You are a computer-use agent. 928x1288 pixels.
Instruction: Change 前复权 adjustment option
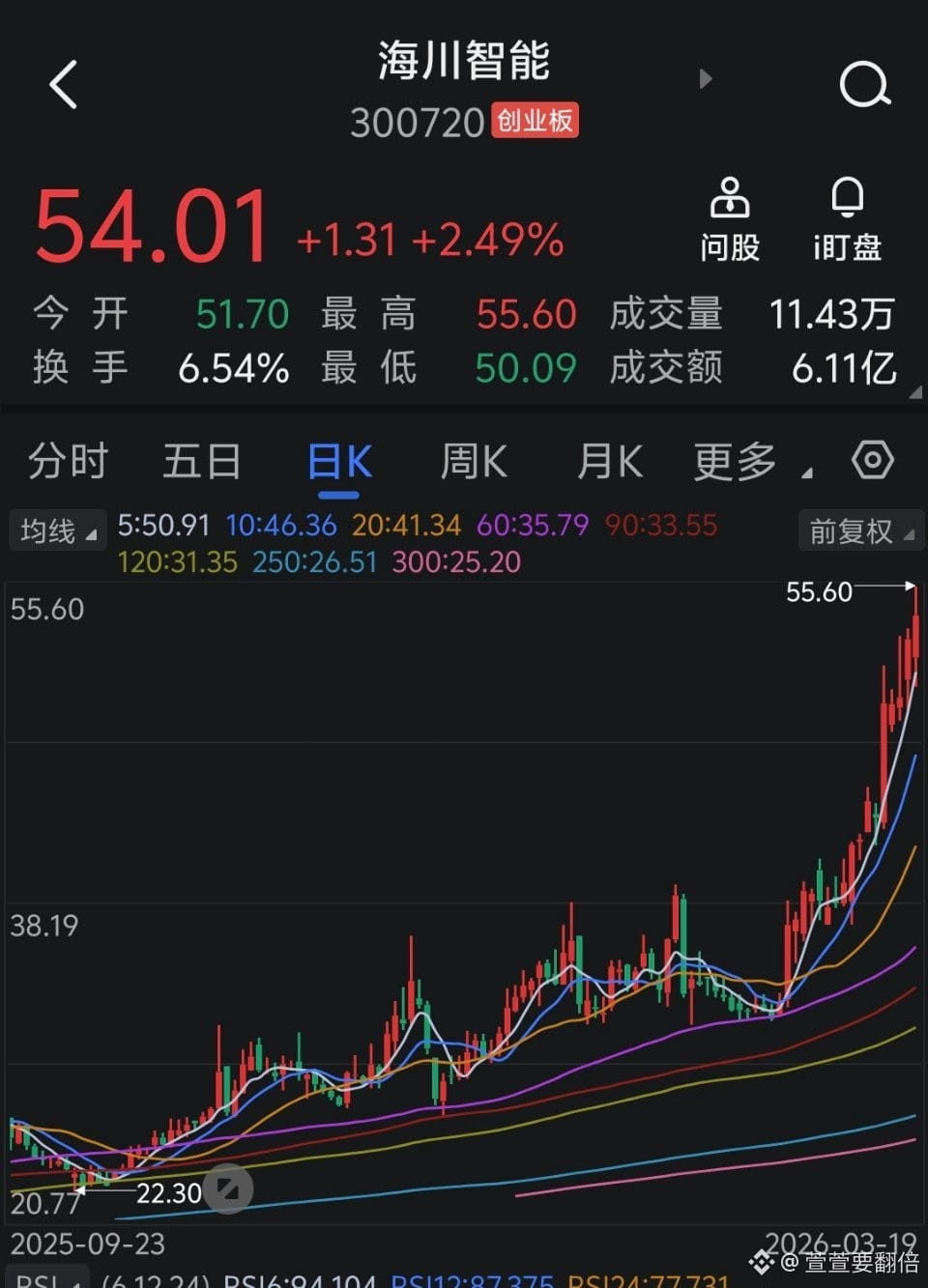tap(859, 530)
